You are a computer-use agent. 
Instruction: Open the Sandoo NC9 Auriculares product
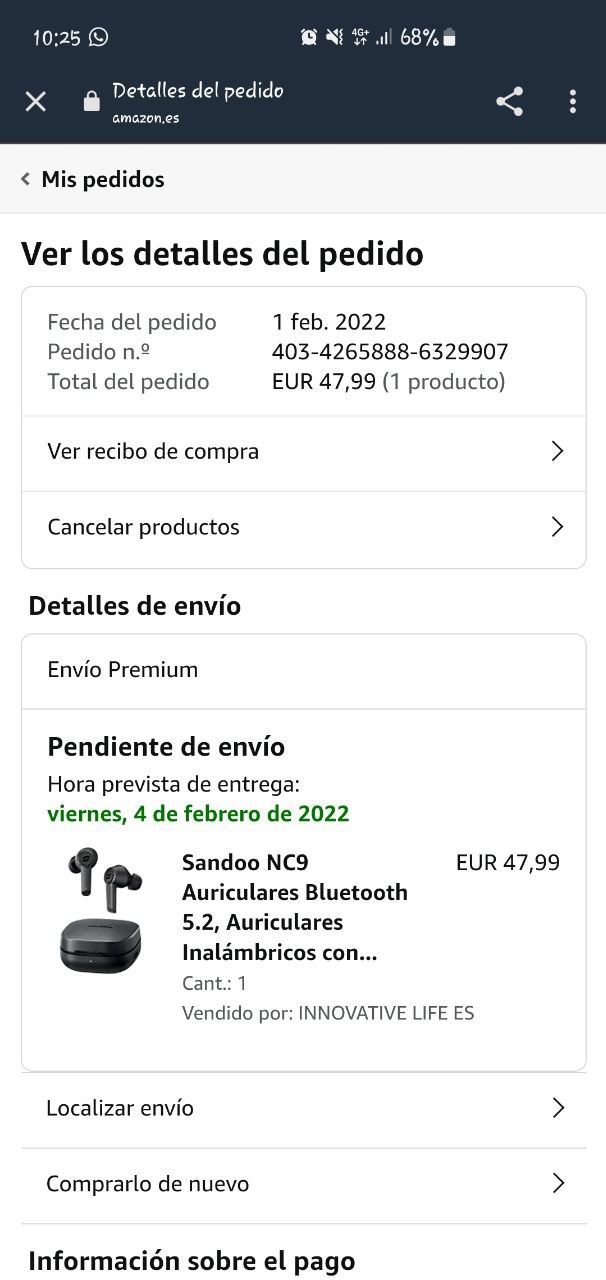[x=294, y=907]
